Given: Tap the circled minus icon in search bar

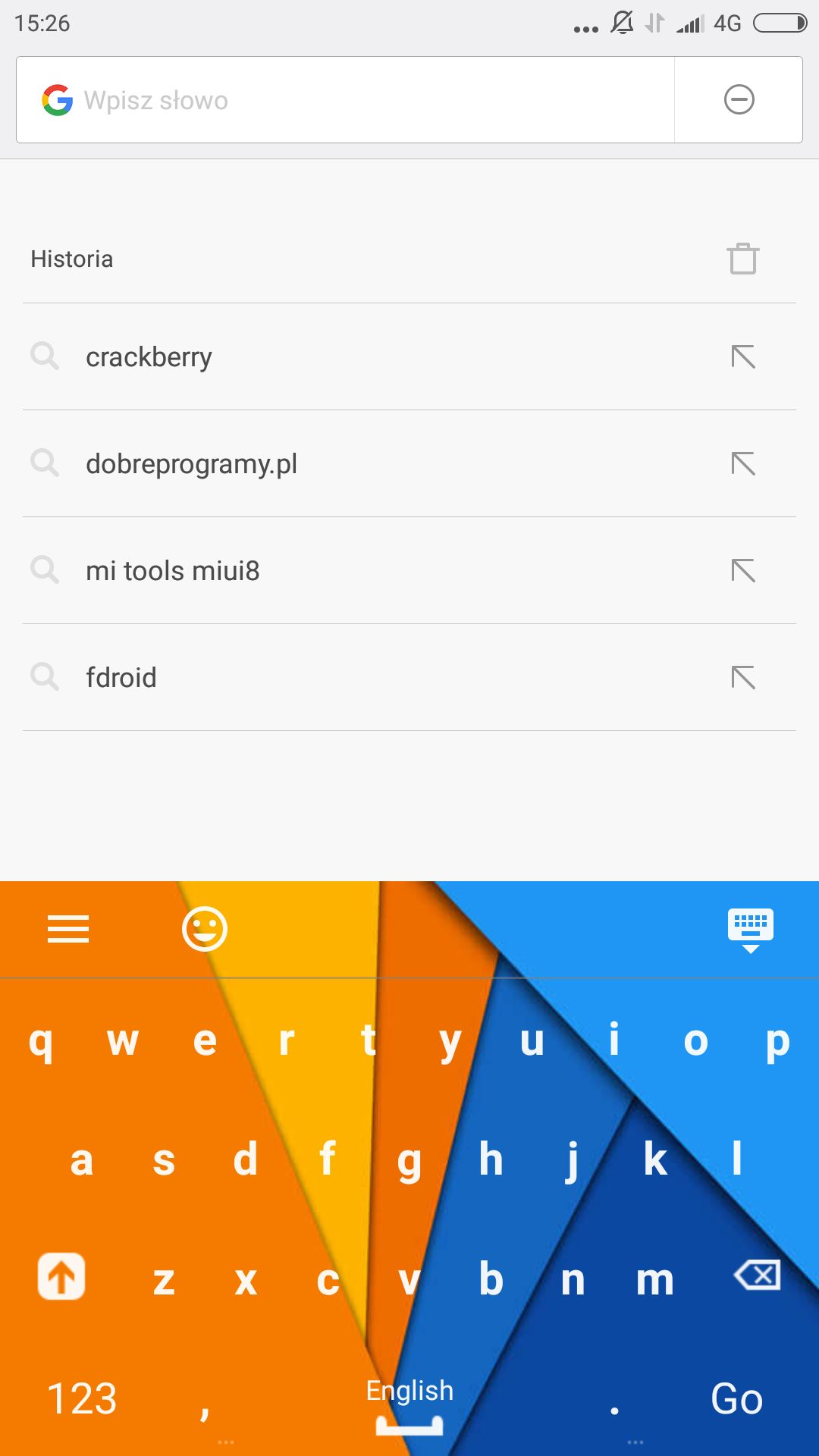Looking at the screenshot, I should [x=739, y=99].
